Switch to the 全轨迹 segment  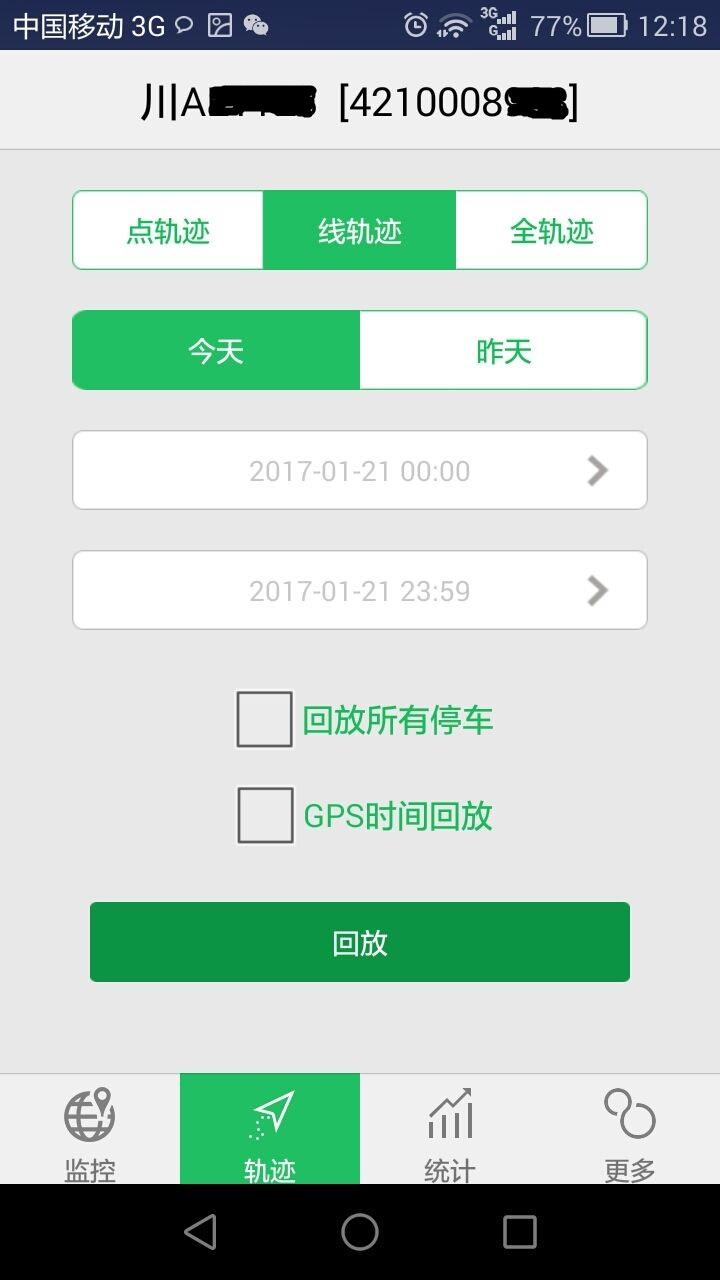551,231
